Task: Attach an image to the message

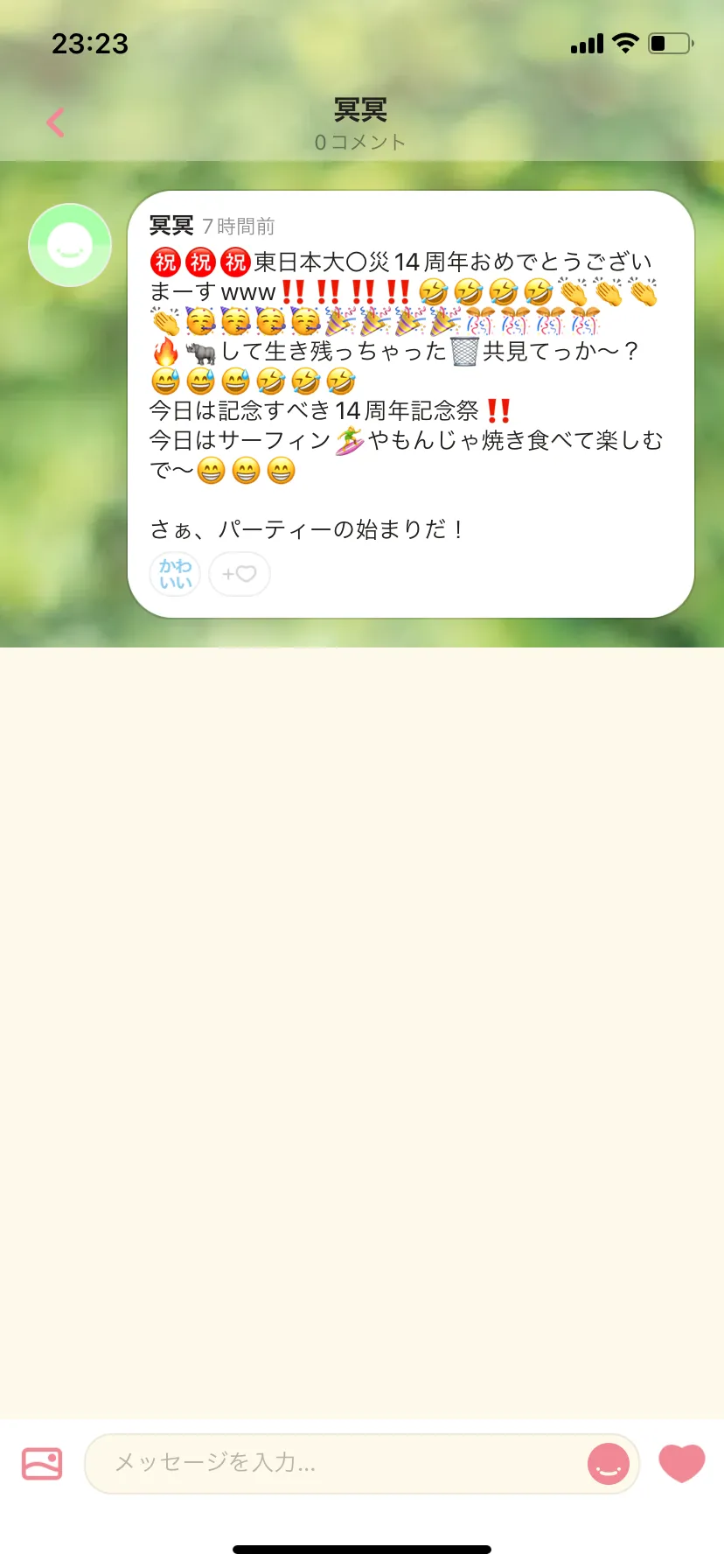Action: [x=42, y=1463]
